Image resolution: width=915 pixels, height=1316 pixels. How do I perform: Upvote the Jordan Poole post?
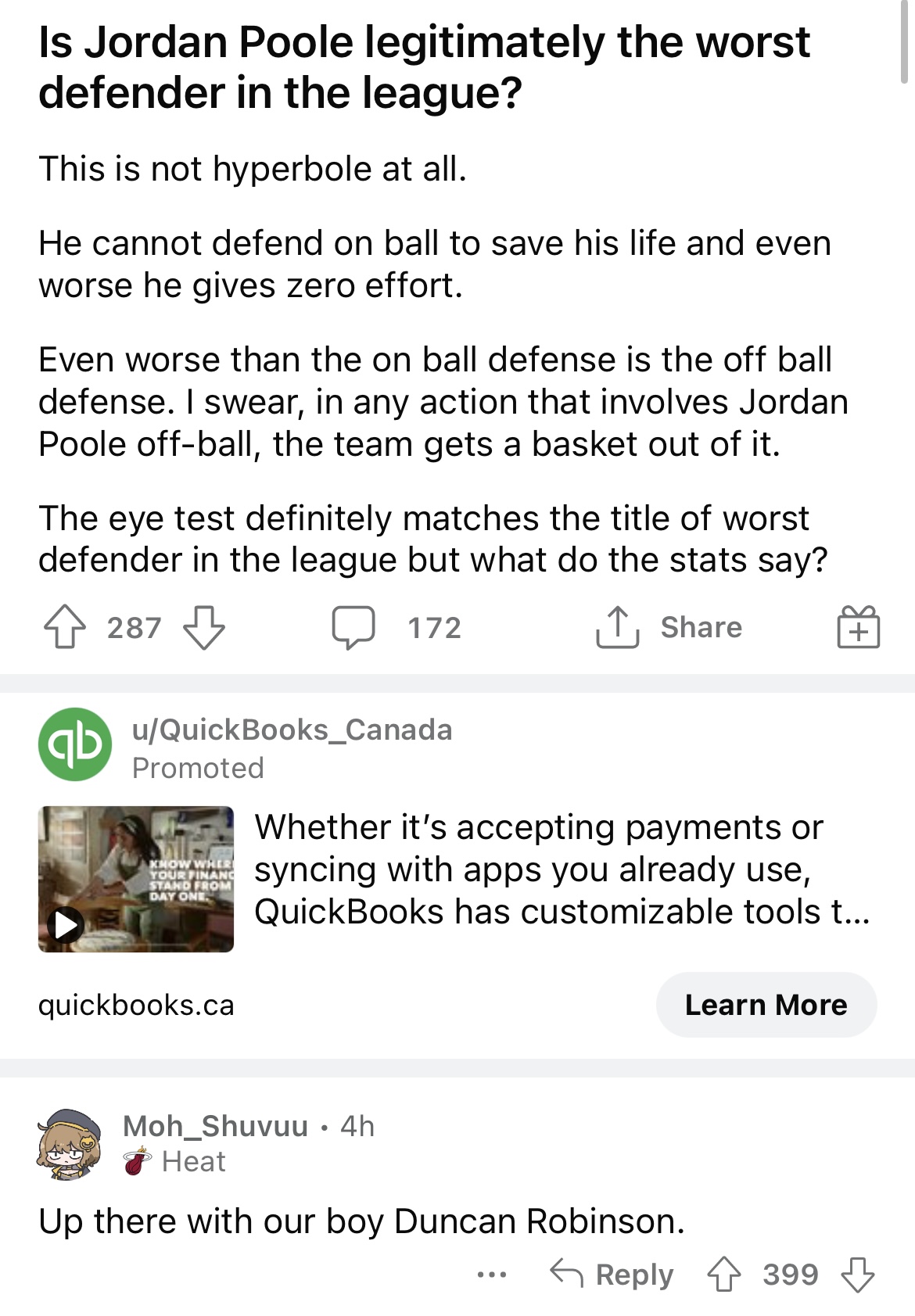[64, 628]
